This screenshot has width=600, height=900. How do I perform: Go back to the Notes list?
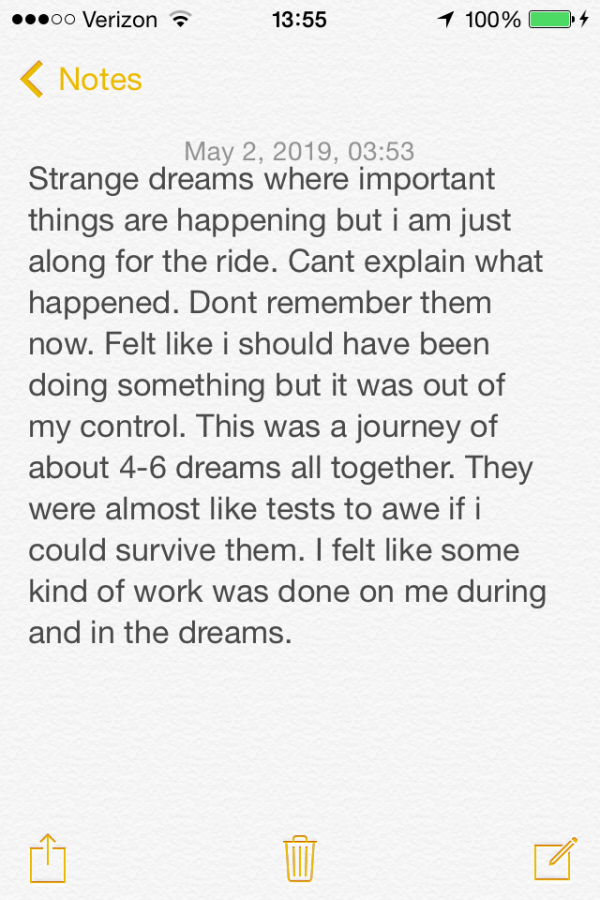pos(82,79)
